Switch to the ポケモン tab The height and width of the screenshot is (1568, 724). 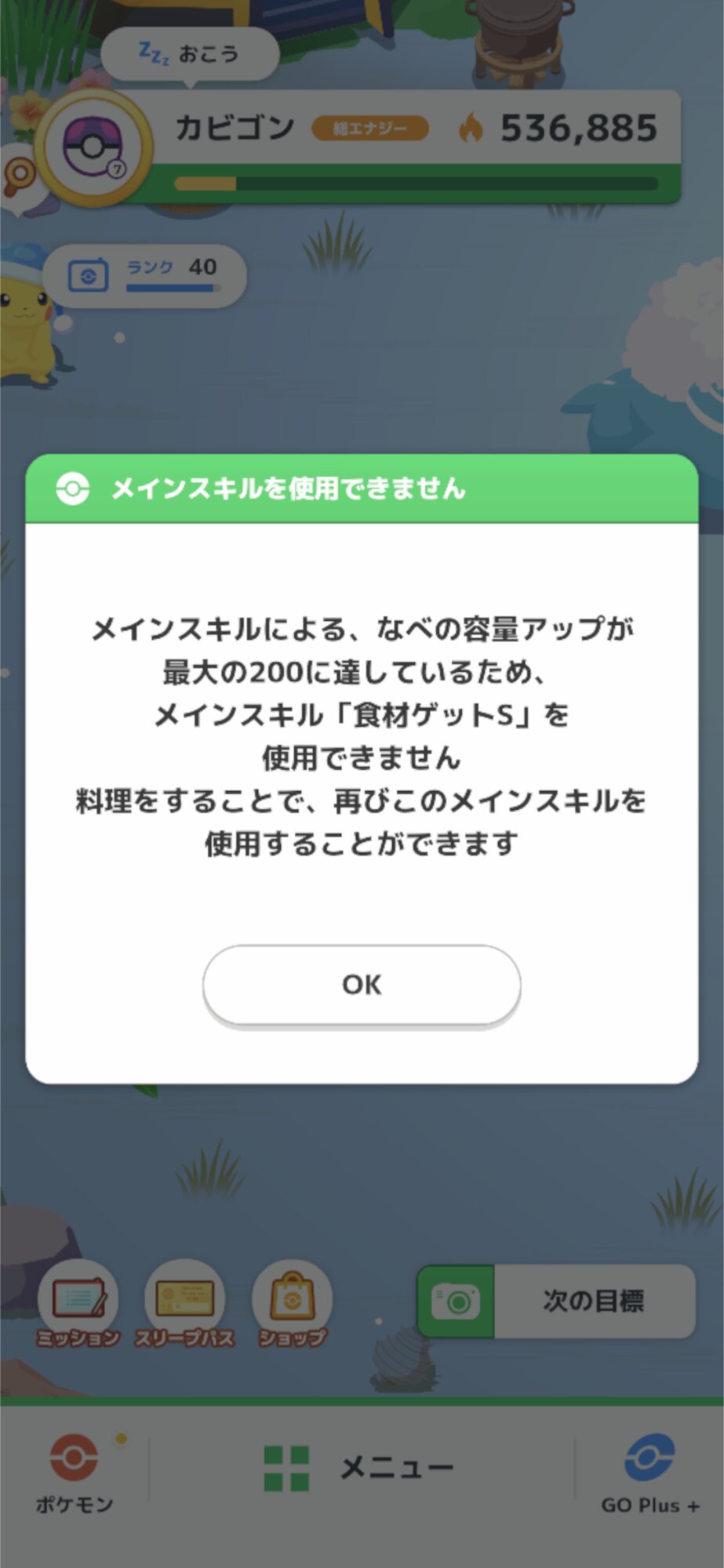(x=75, y=1474)
